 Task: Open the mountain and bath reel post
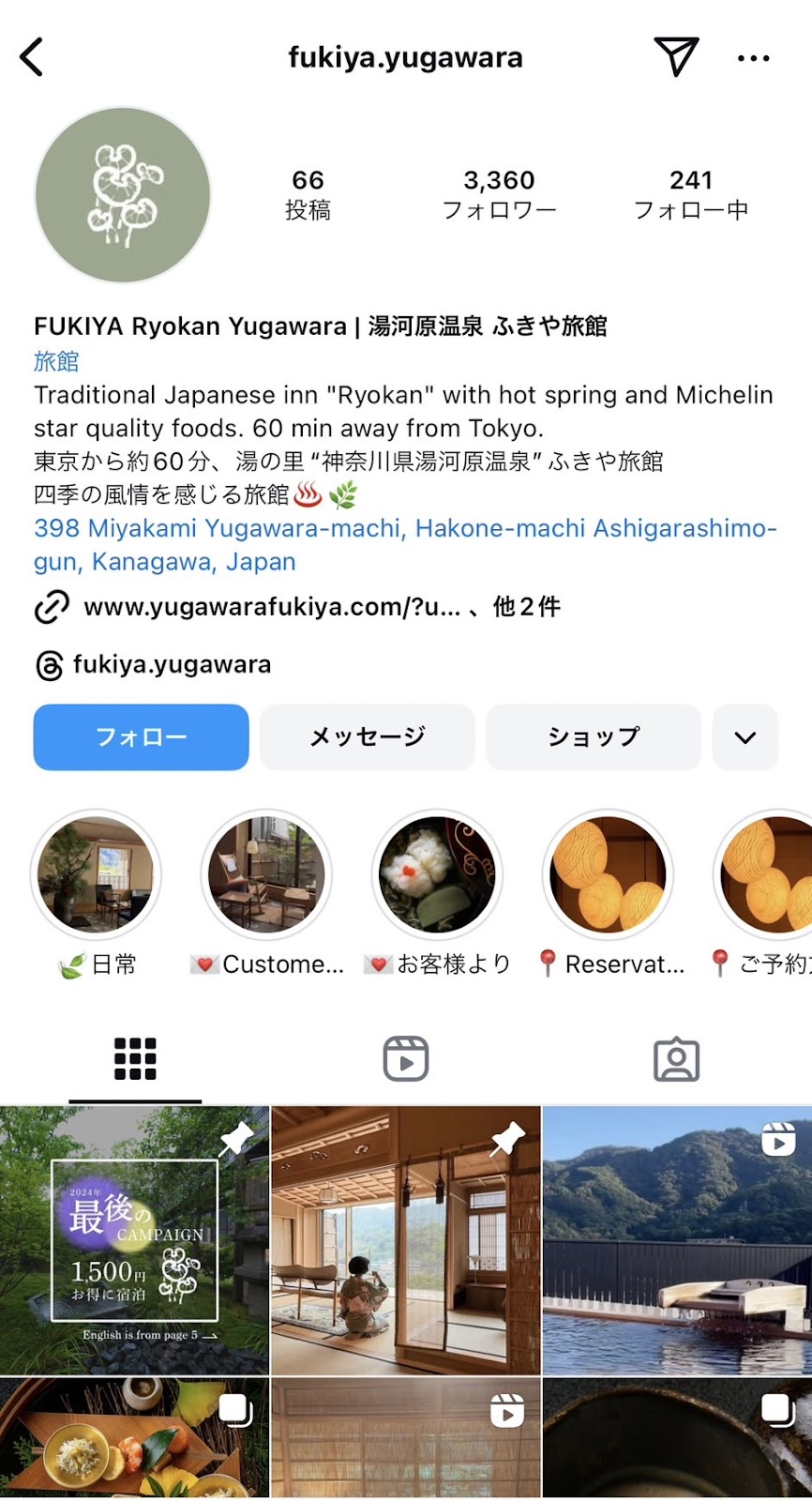coord(677,1240)
